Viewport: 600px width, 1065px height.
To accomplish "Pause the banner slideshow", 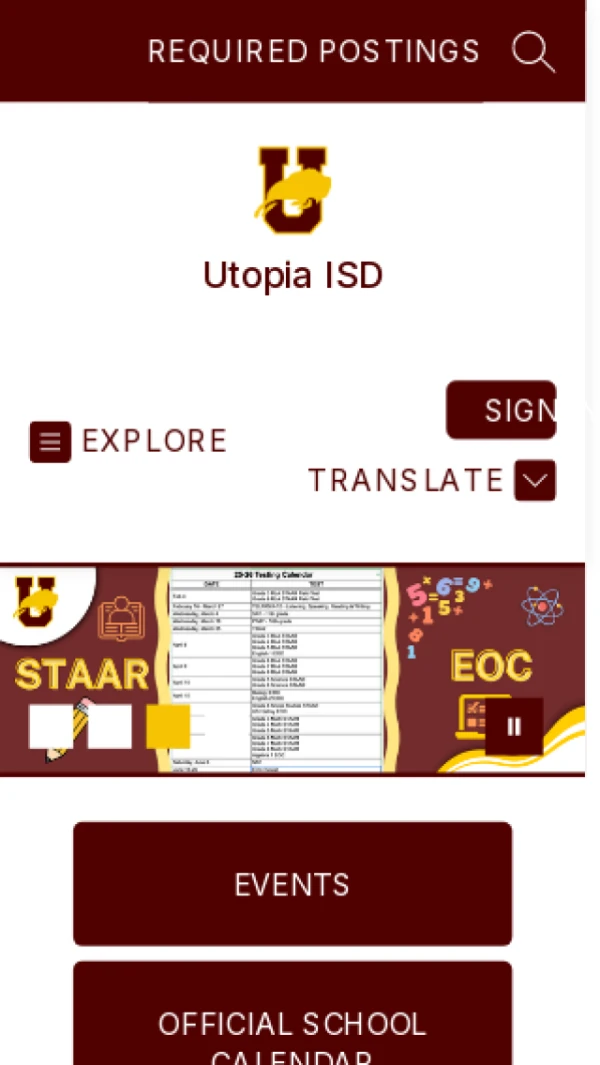I will (x=514, y=726).
